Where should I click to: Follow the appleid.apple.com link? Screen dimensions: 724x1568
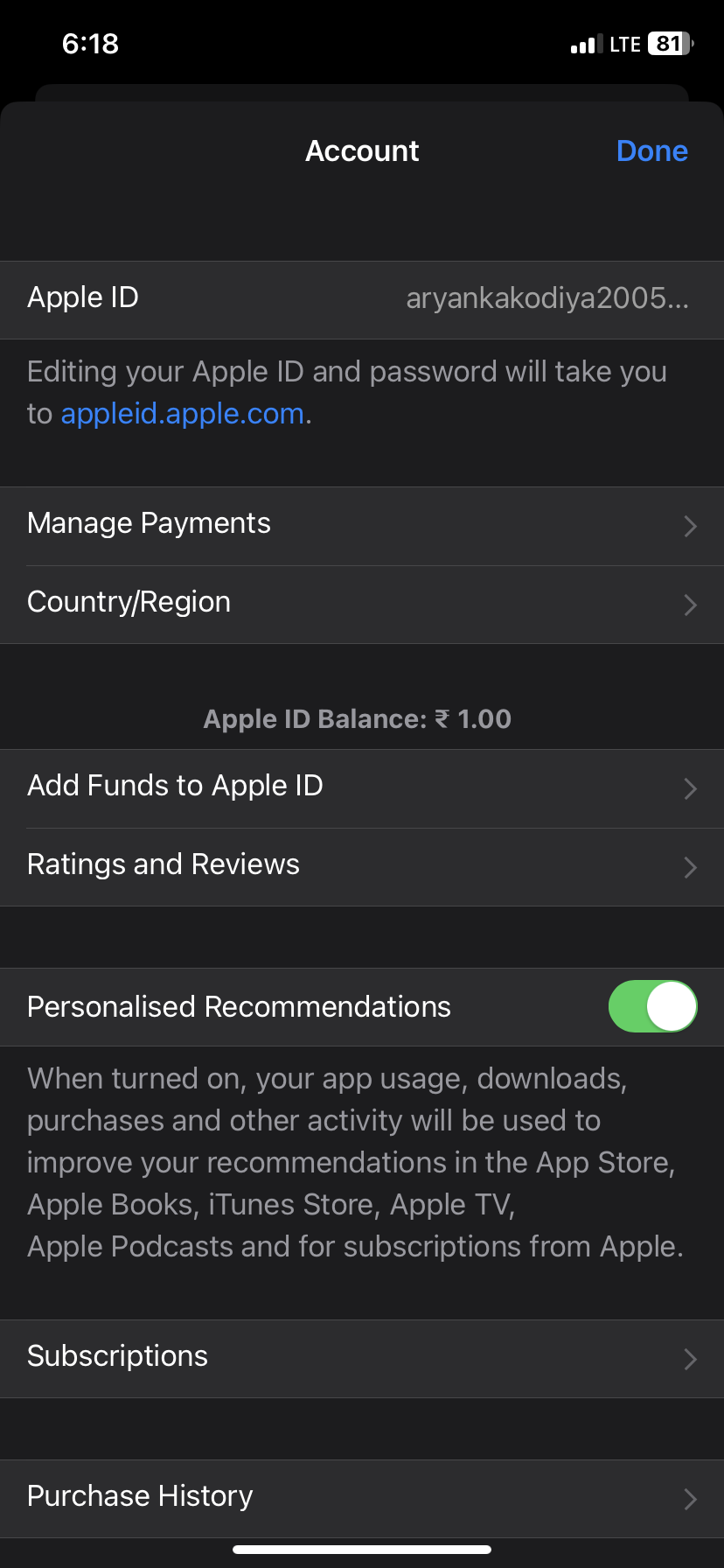click(182, 413)
